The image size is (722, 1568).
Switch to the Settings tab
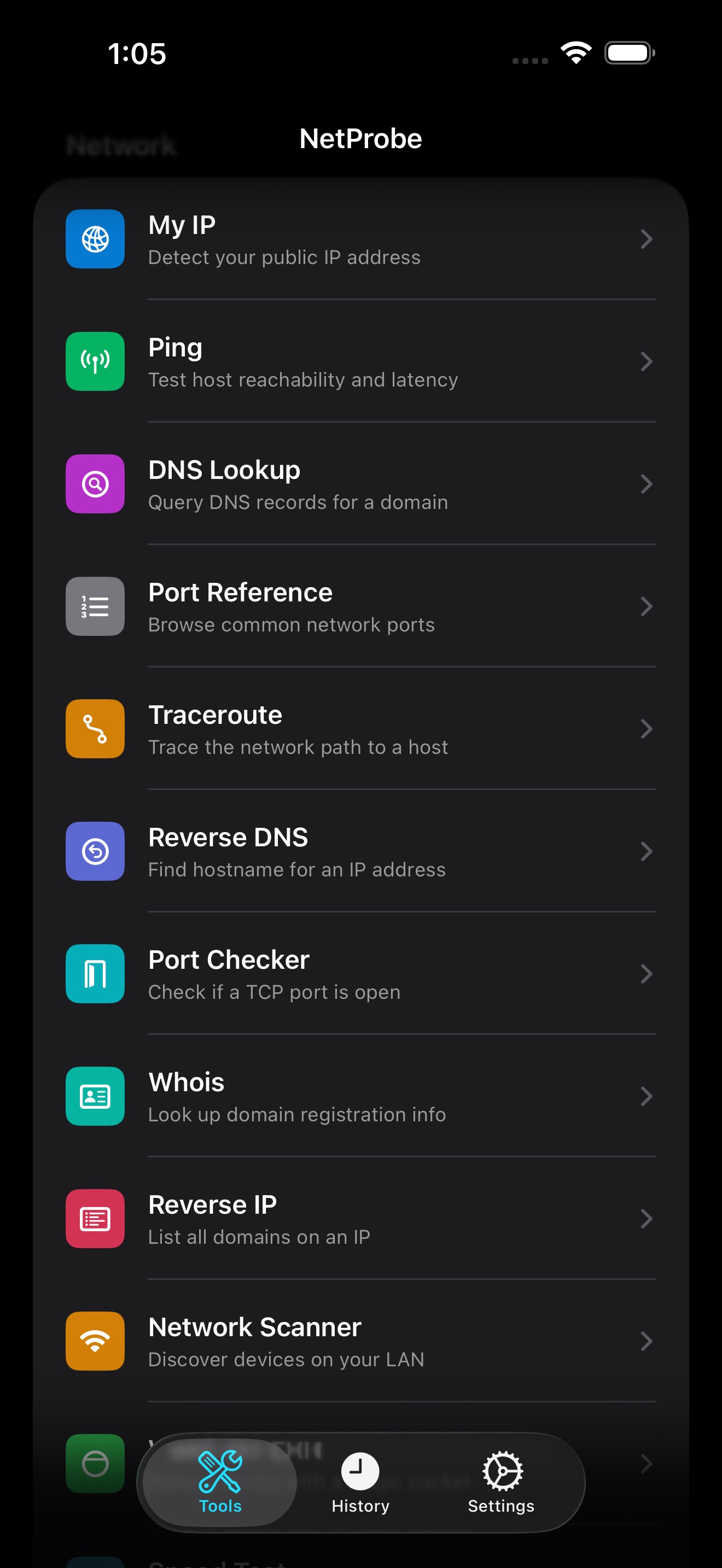pos(501,1483)
